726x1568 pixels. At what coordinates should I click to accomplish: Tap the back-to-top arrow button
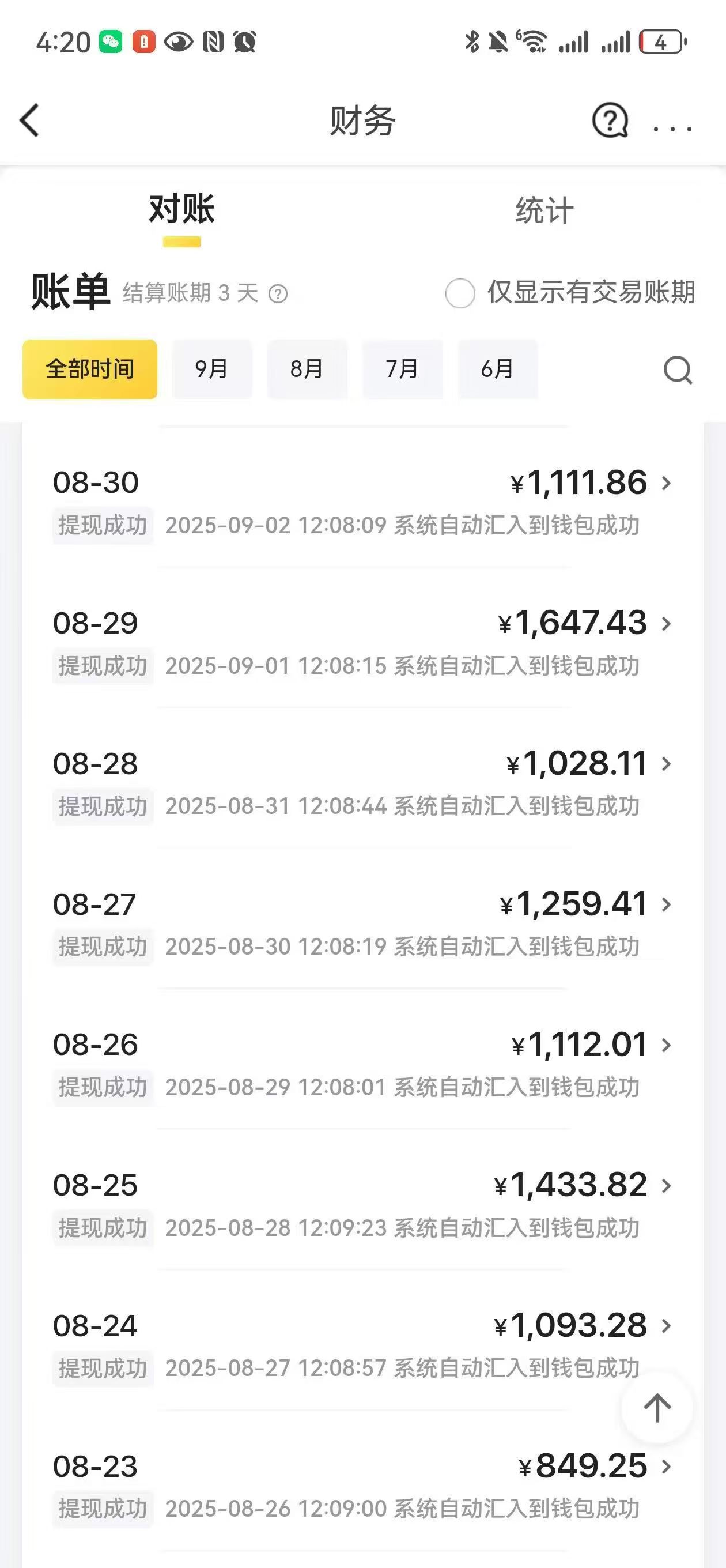point(657,1408)
